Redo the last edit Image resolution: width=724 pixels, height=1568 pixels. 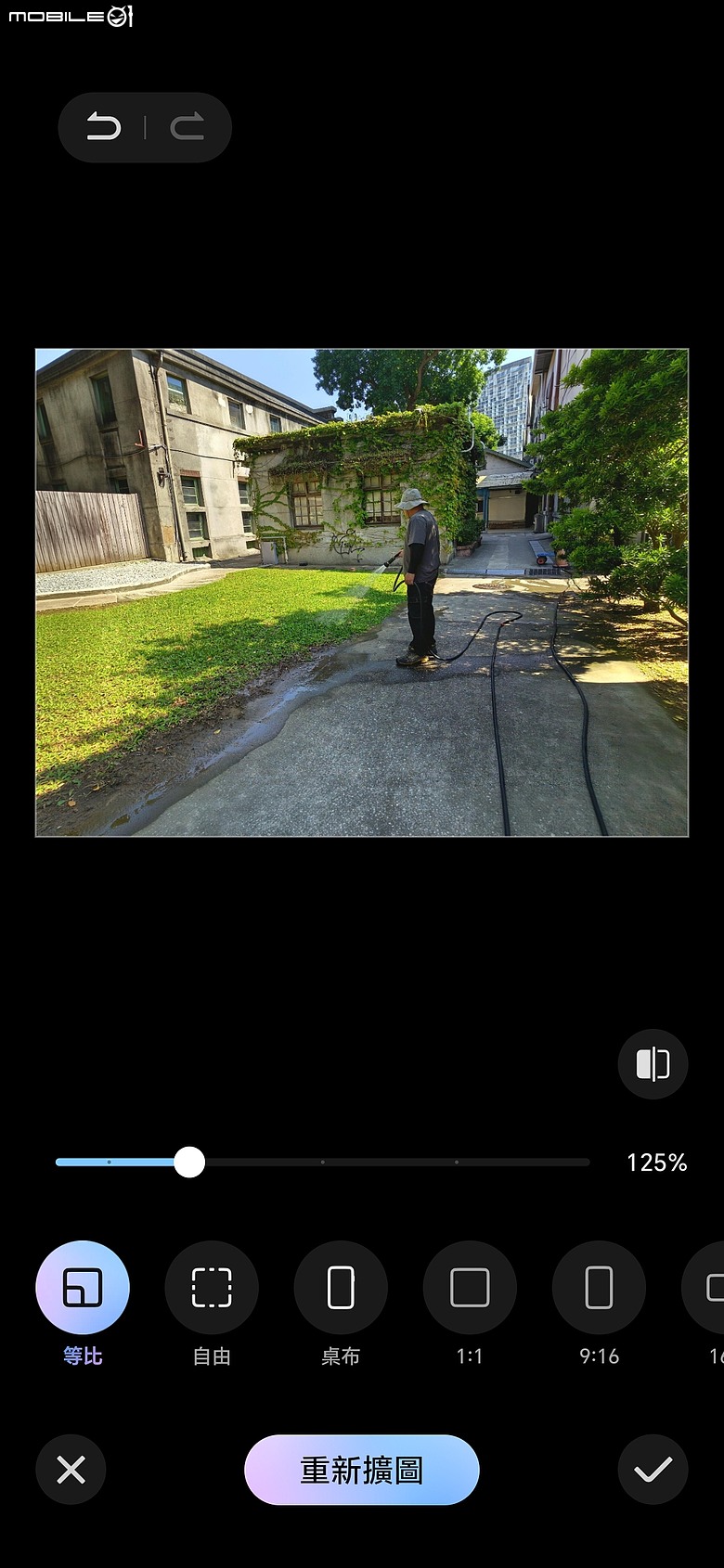point(187,126)
